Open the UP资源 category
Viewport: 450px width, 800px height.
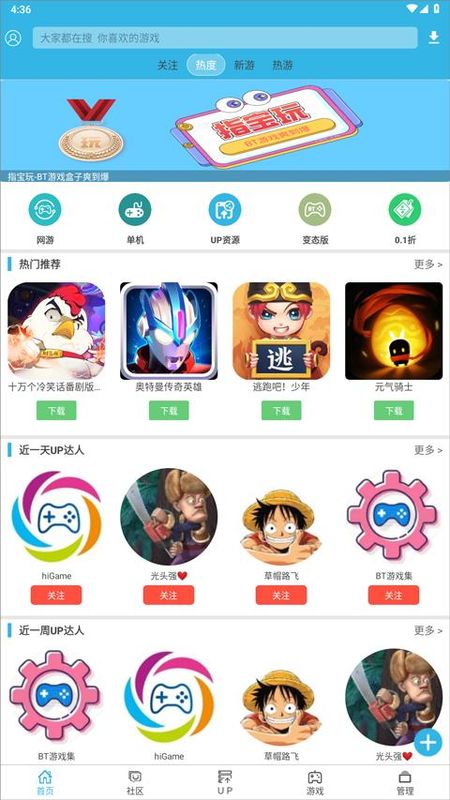point(225,219)
